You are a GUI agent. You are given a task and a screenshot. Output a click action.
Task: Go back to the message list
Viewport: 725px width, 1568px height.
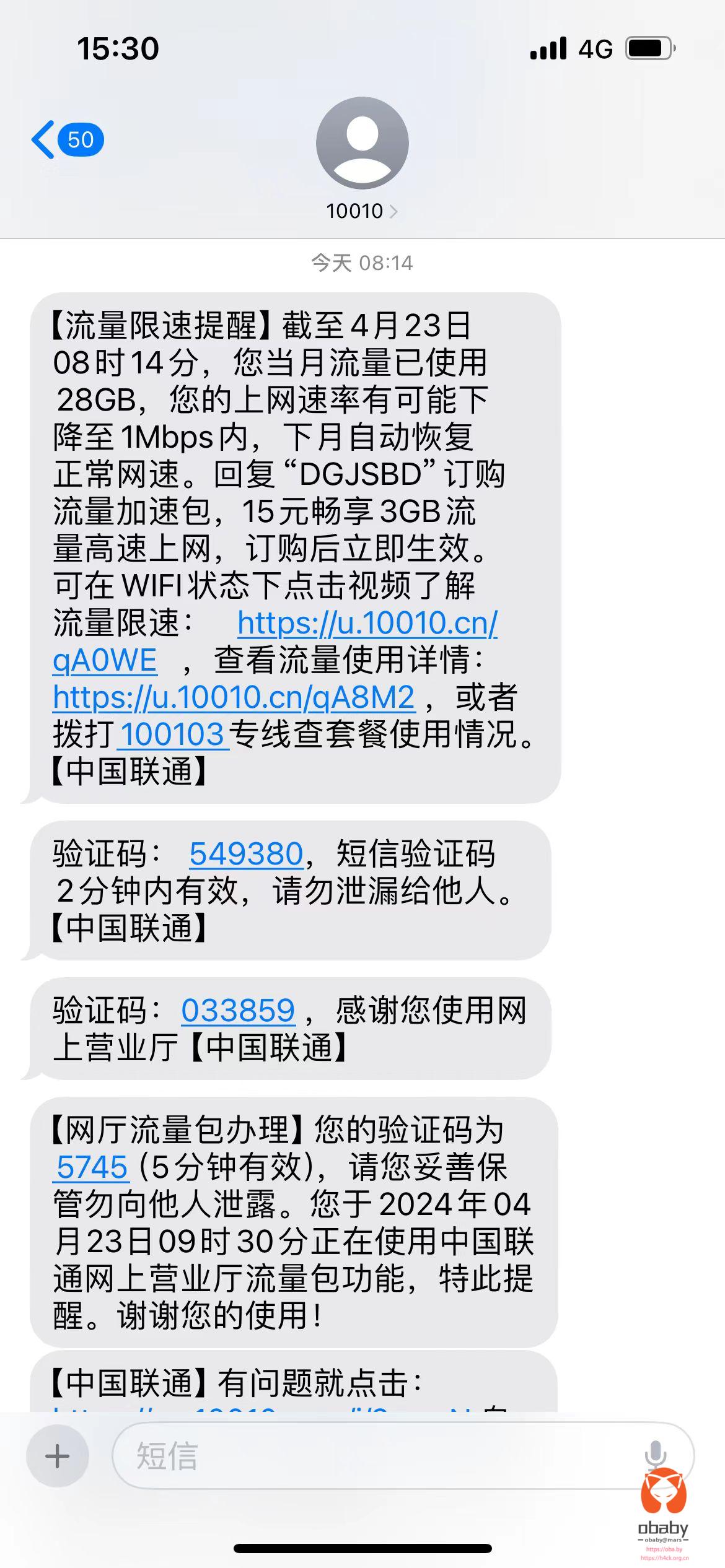[x=66, y=140]
